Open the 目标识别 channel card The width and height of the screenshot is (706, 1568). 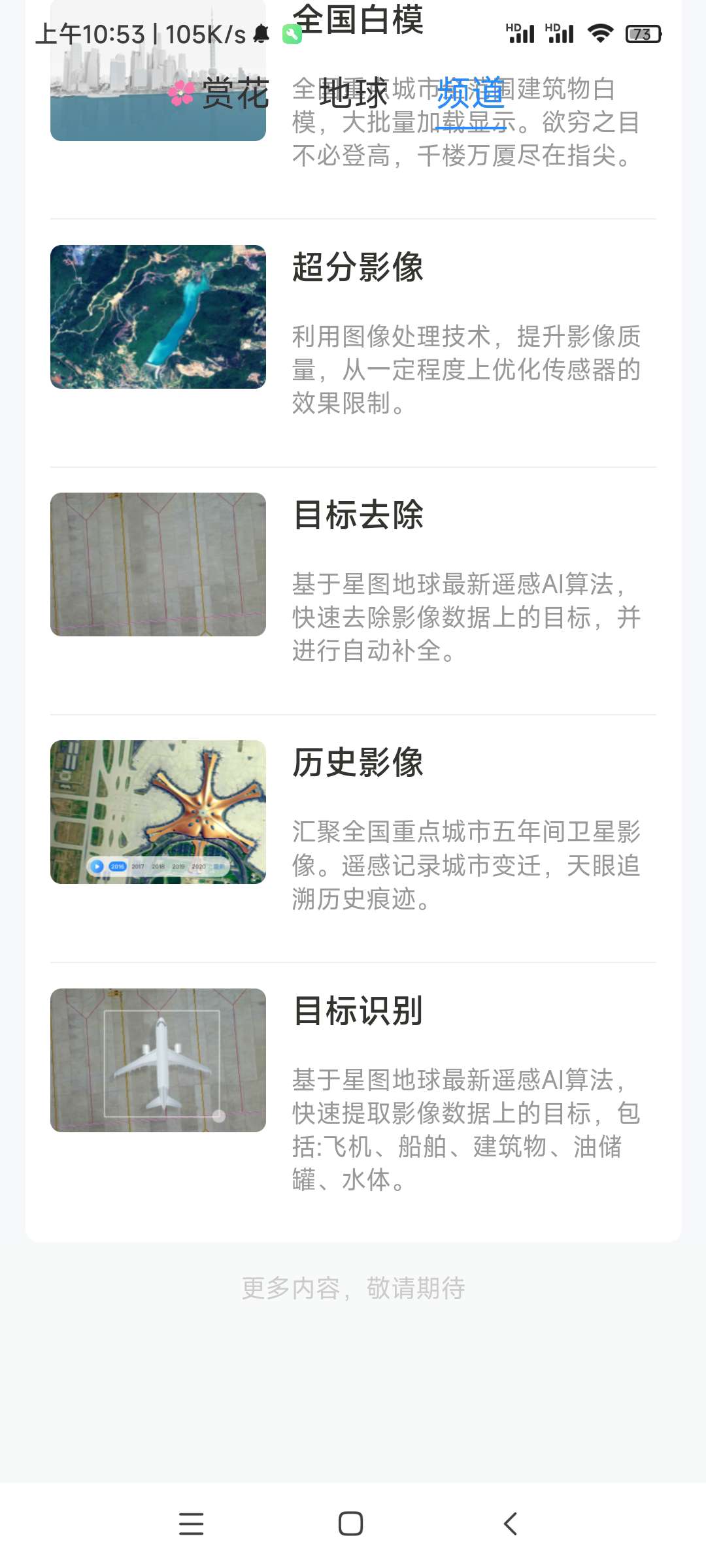coord(353,1085)
